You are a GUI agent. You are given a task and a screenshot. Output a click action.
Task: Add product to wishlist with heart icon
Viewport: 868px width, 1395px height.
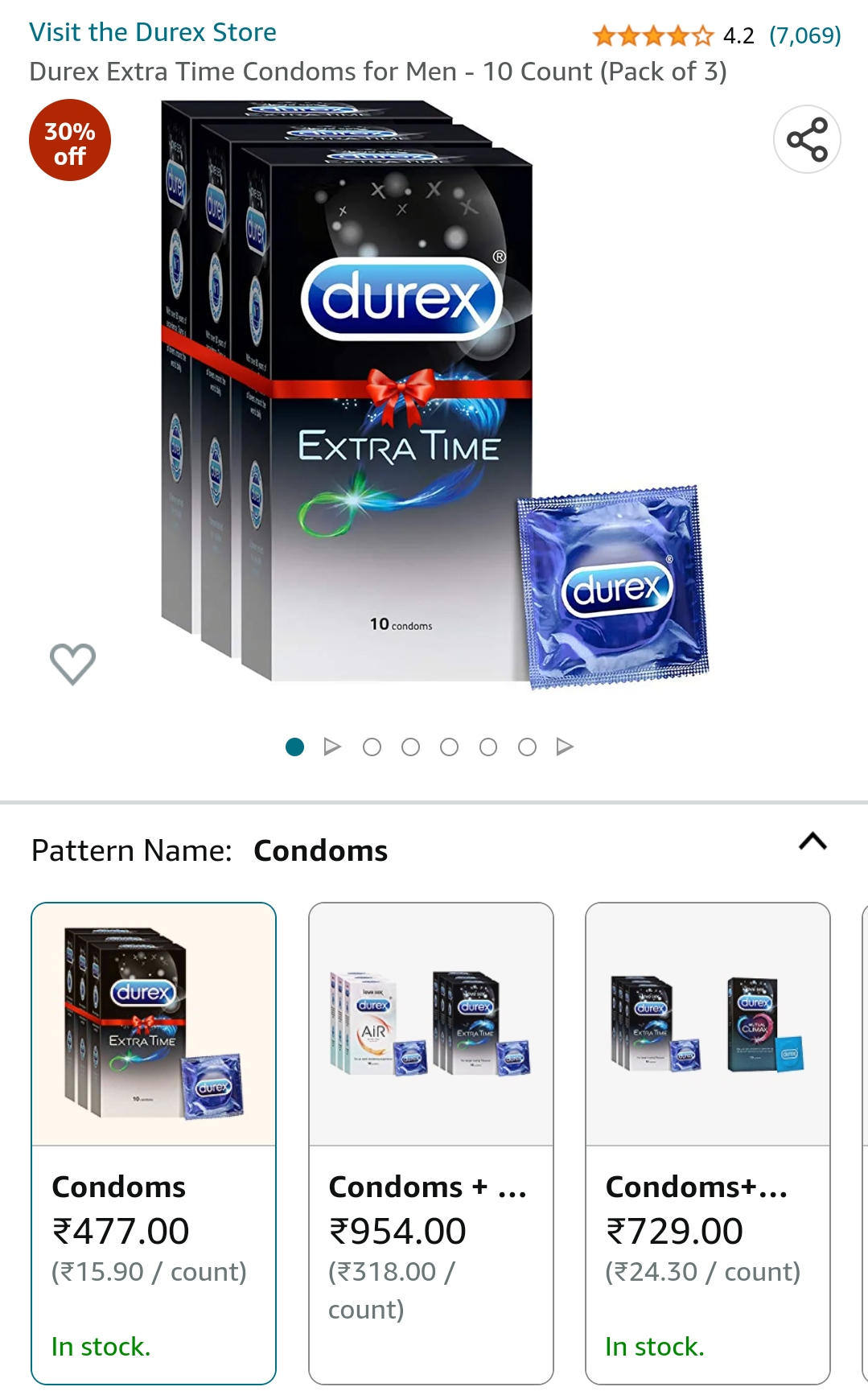(73, 664)
